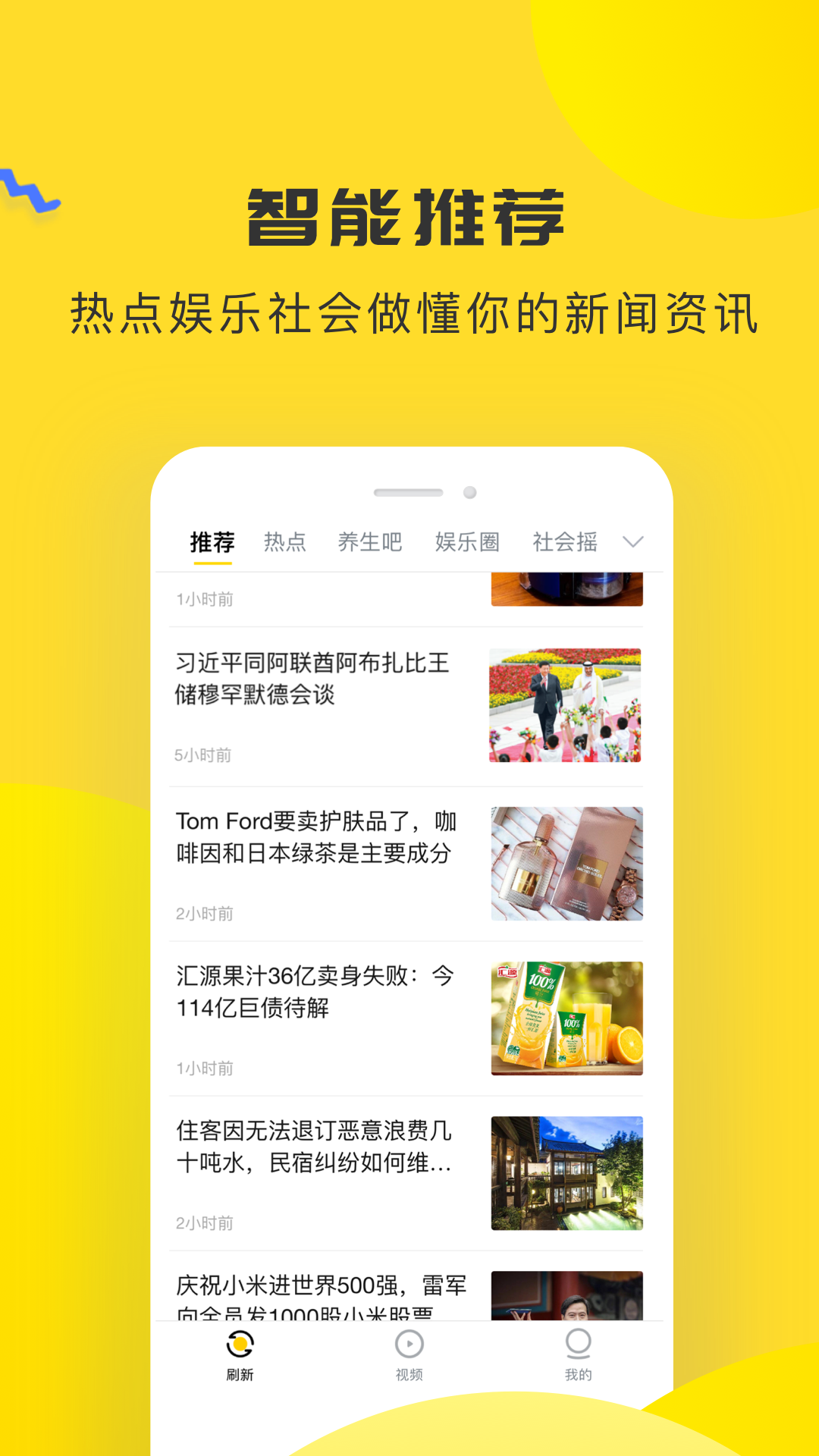819x1456 pixels.
Task: Tap the guesthouse photo thumbnail of 民宿 article
Action: [566, 1172]
